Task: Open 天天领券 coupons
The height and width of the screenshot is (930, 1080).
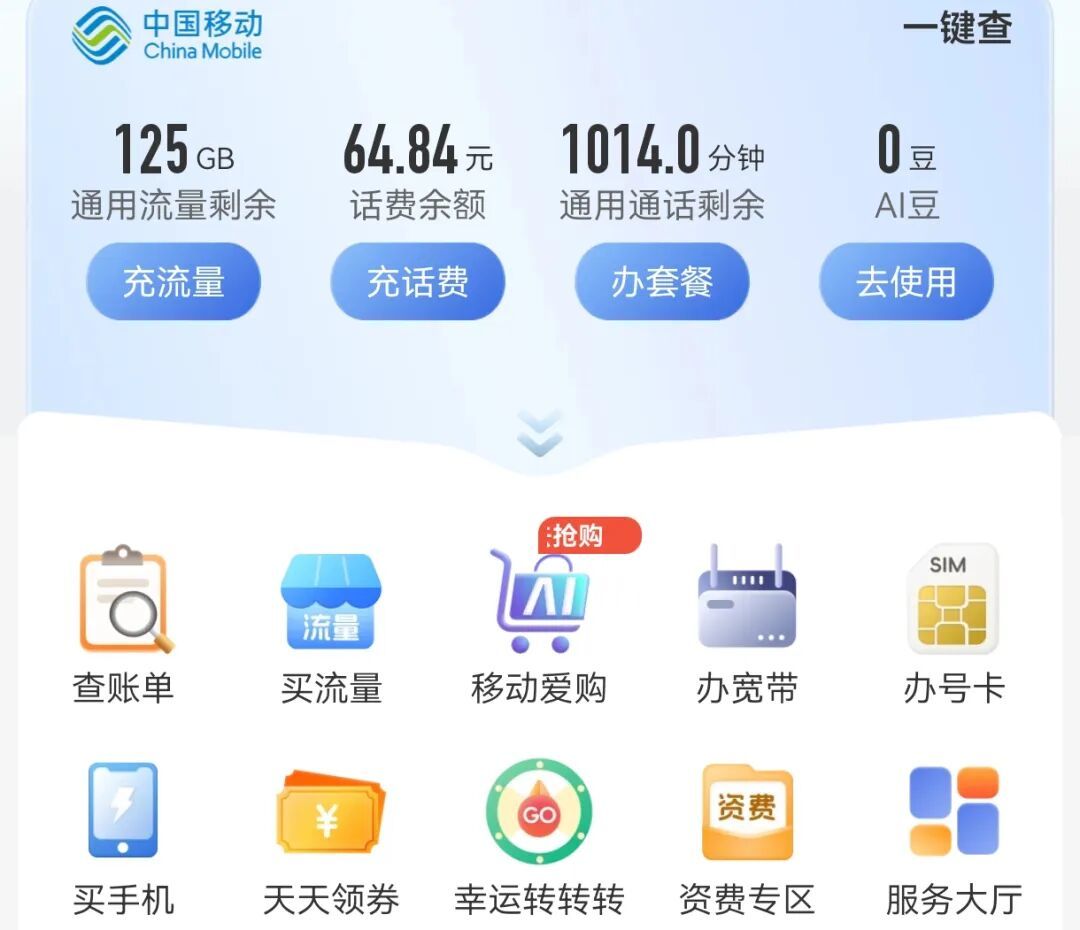Action: 331,836
